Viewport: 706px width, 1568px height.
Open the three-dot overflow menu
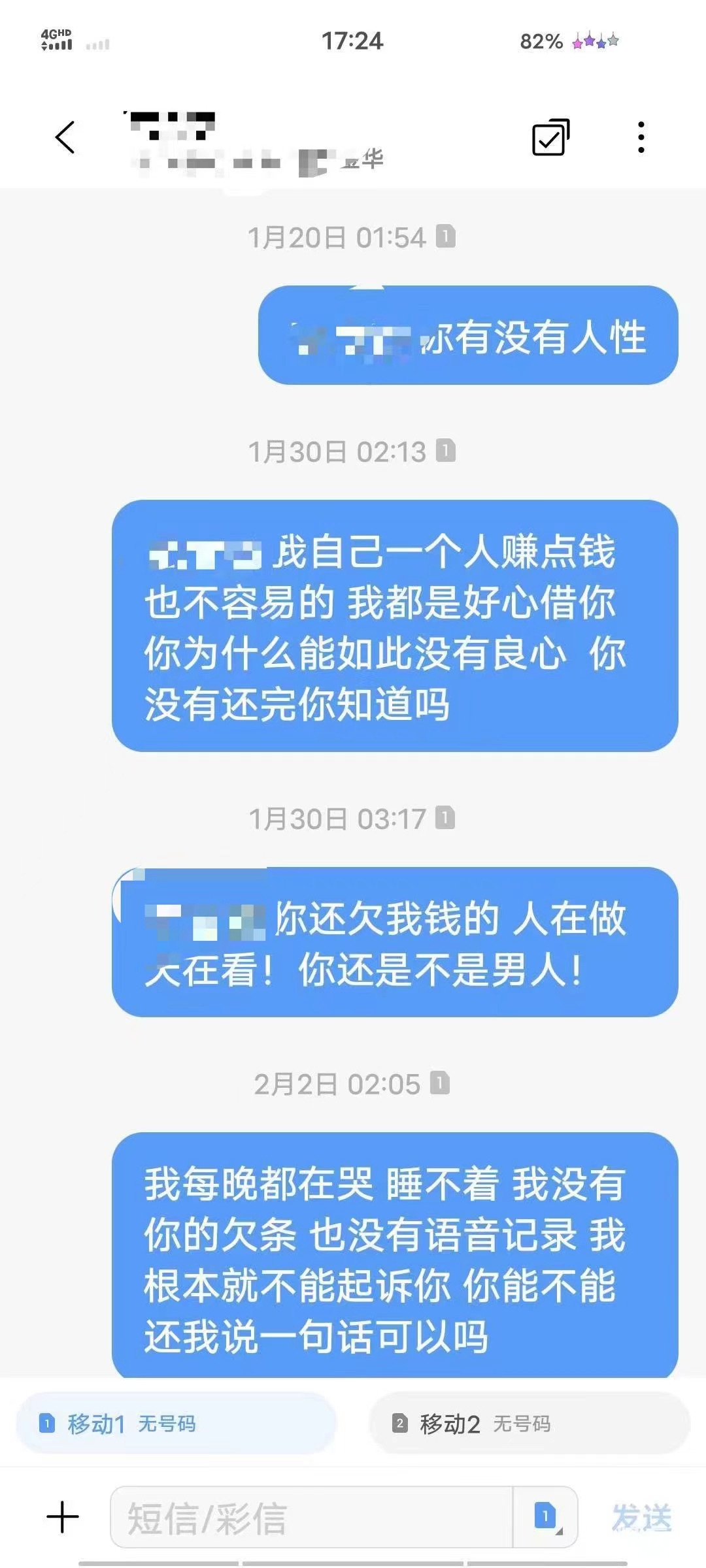(x=641, y=137)
